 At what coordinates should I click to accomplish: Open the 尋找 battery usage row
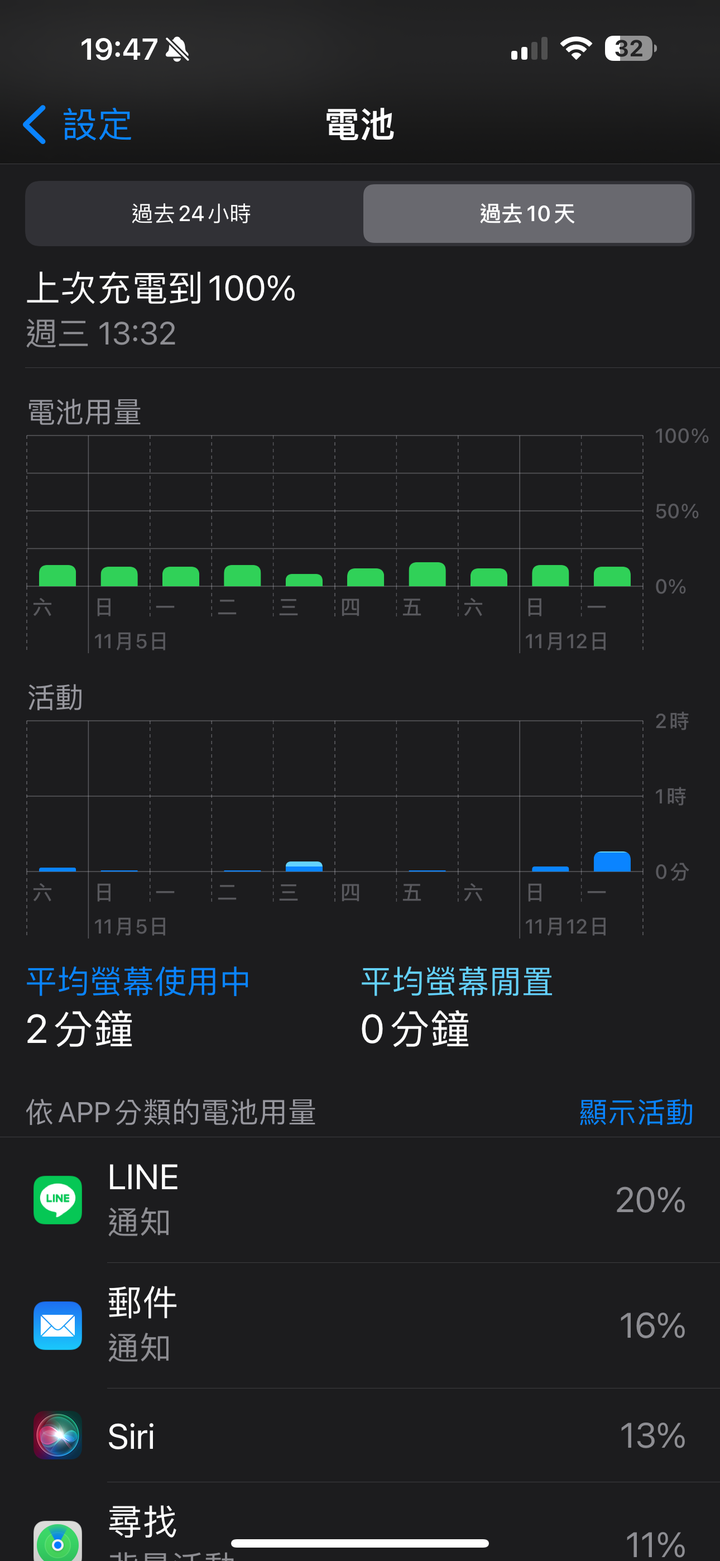[x=360, y=1522]
